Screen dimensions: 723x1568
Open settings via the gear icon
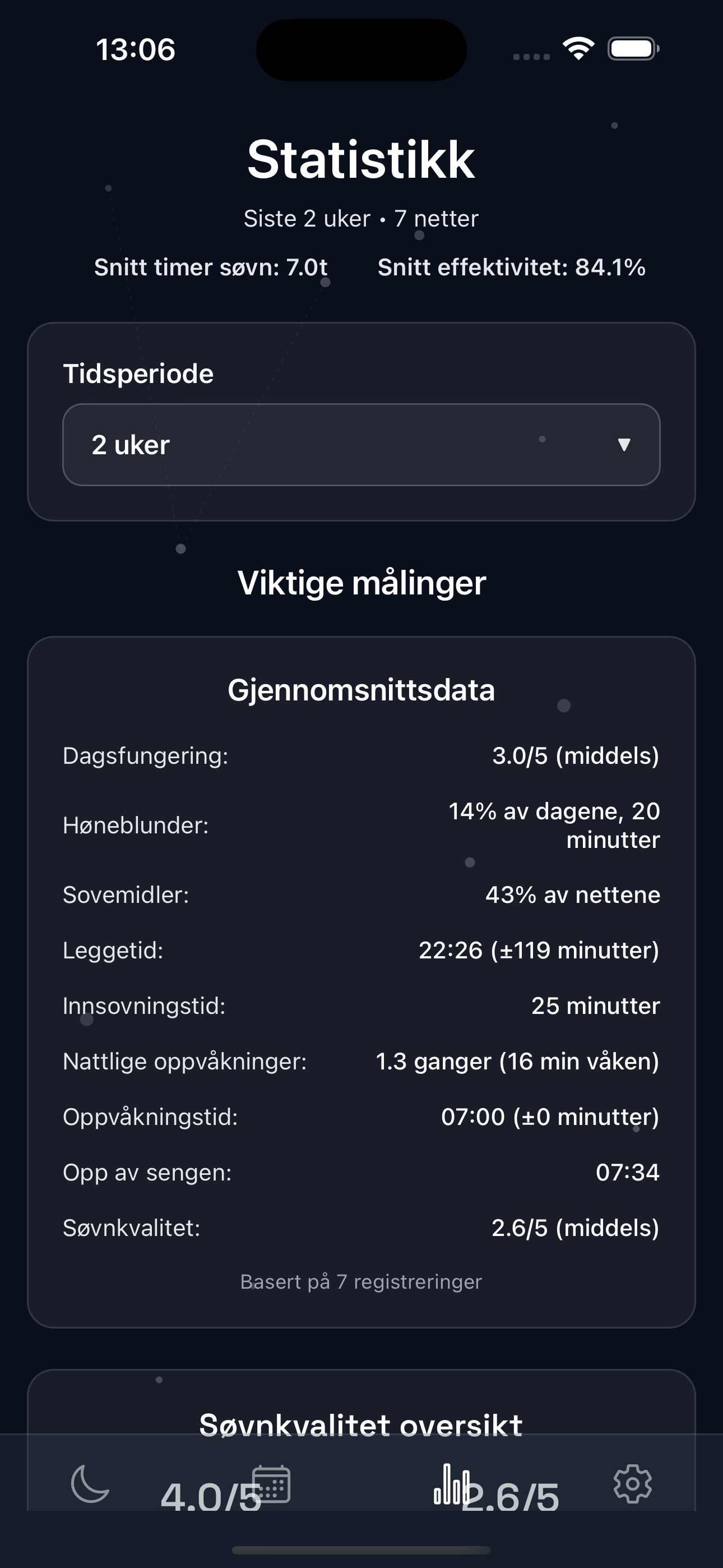[633, 1484]
